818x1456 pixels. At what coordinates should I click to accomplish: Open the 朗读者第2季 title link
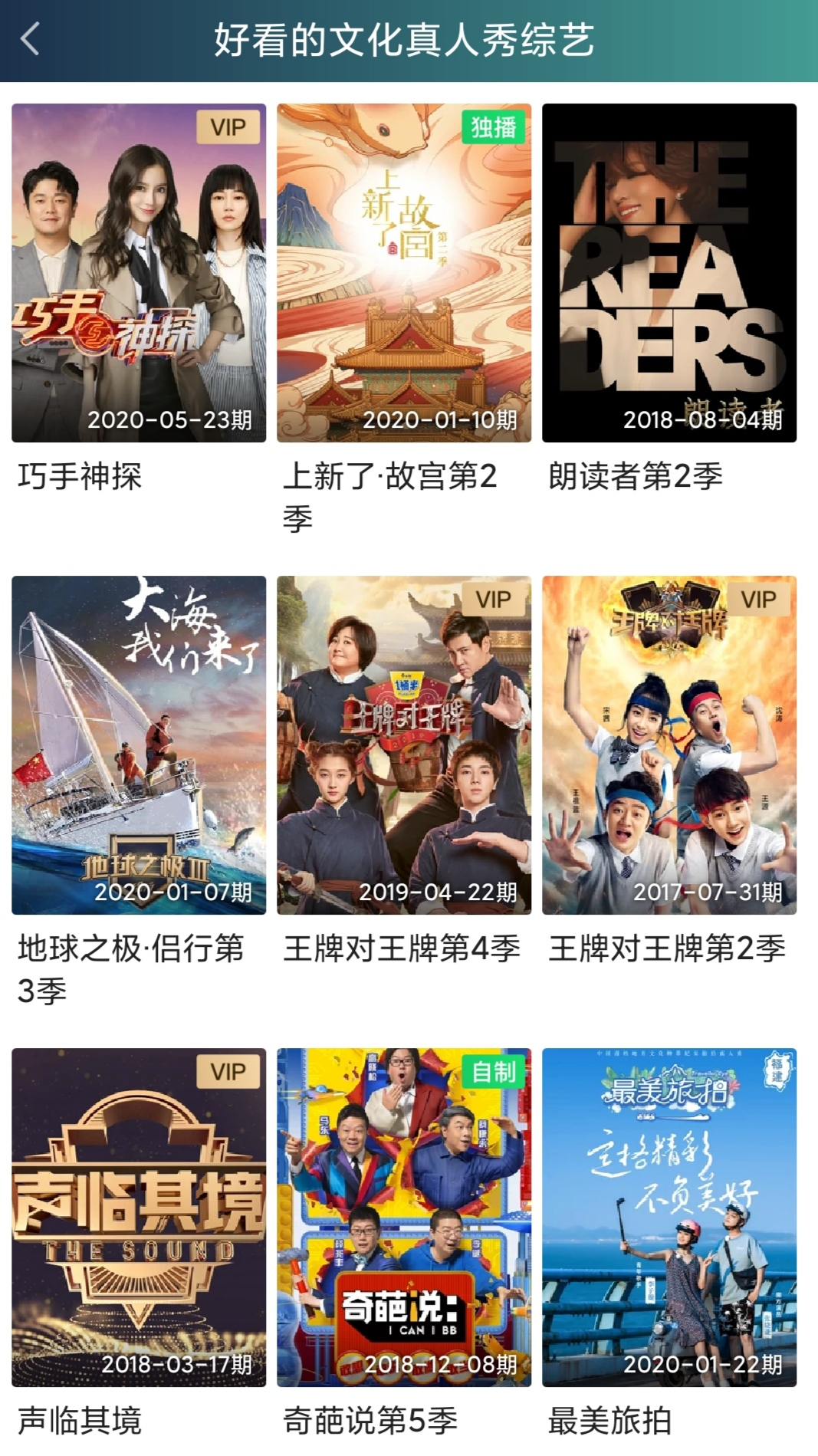point(636,478)
